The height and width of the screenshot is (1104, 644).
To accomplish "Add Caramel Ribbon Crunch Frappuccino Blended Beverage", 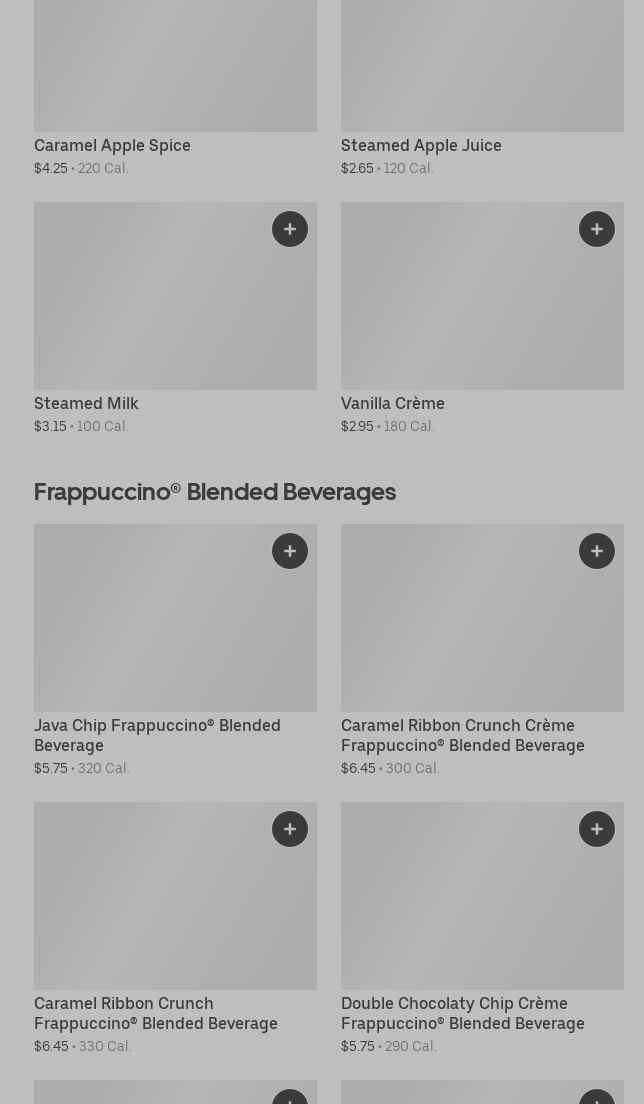I will [290, 829].
